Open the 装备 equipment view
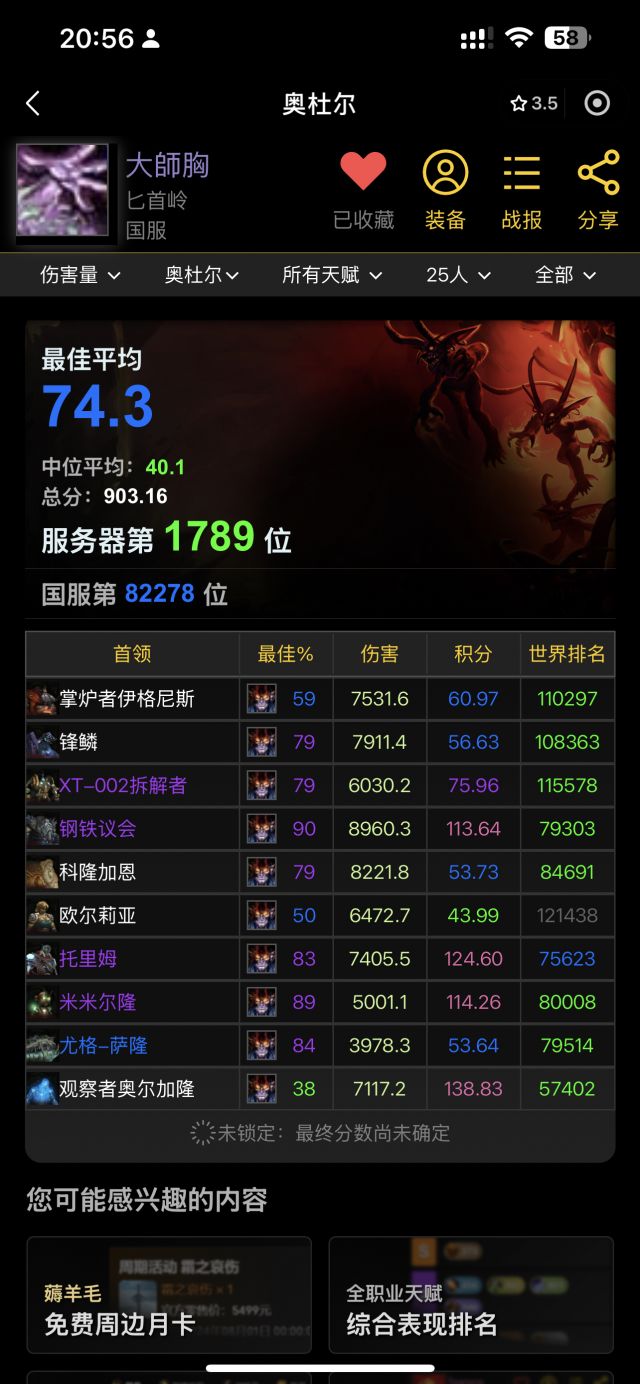This screenshot has height=1384, width=640. pos(445,190)
